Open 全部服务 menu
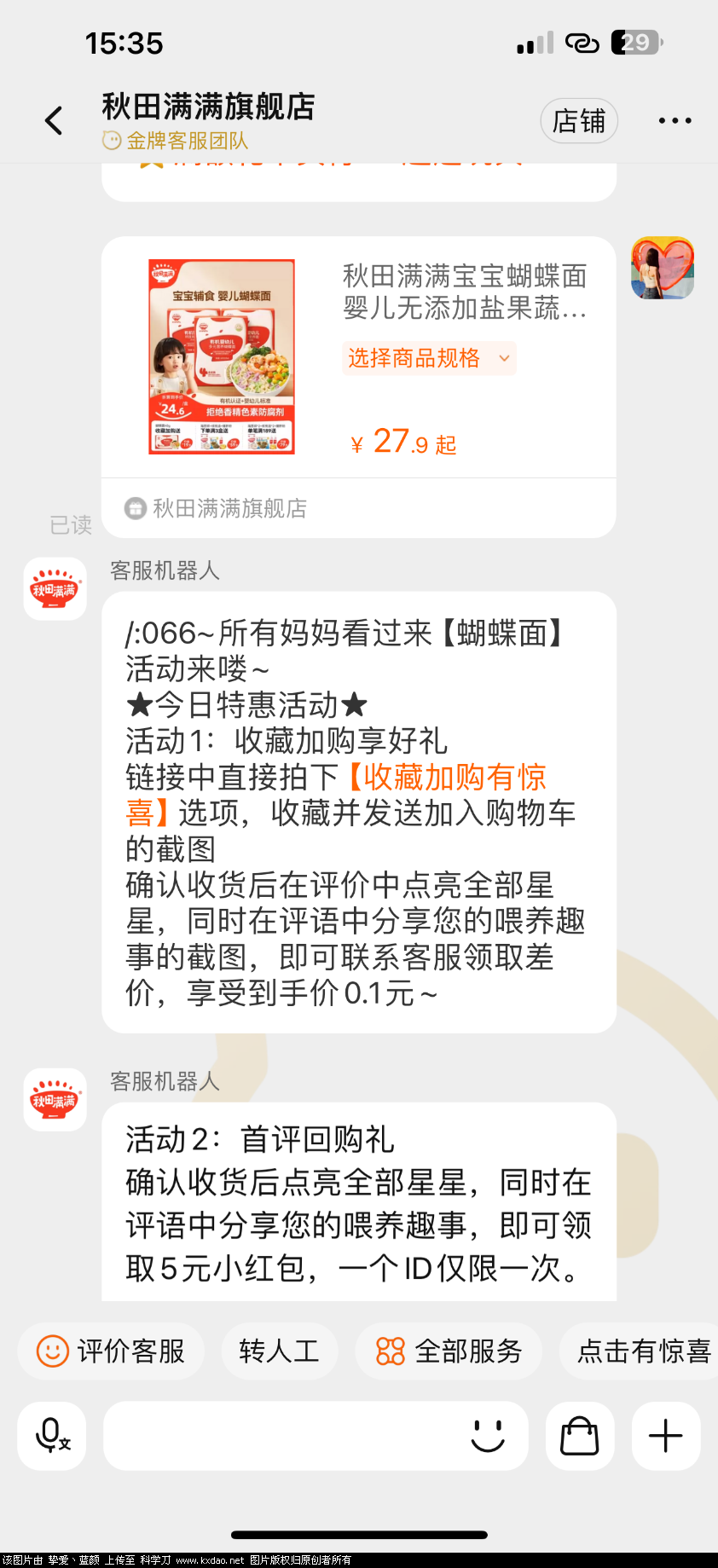The image size is (718, 1568). coord(449,1351)
